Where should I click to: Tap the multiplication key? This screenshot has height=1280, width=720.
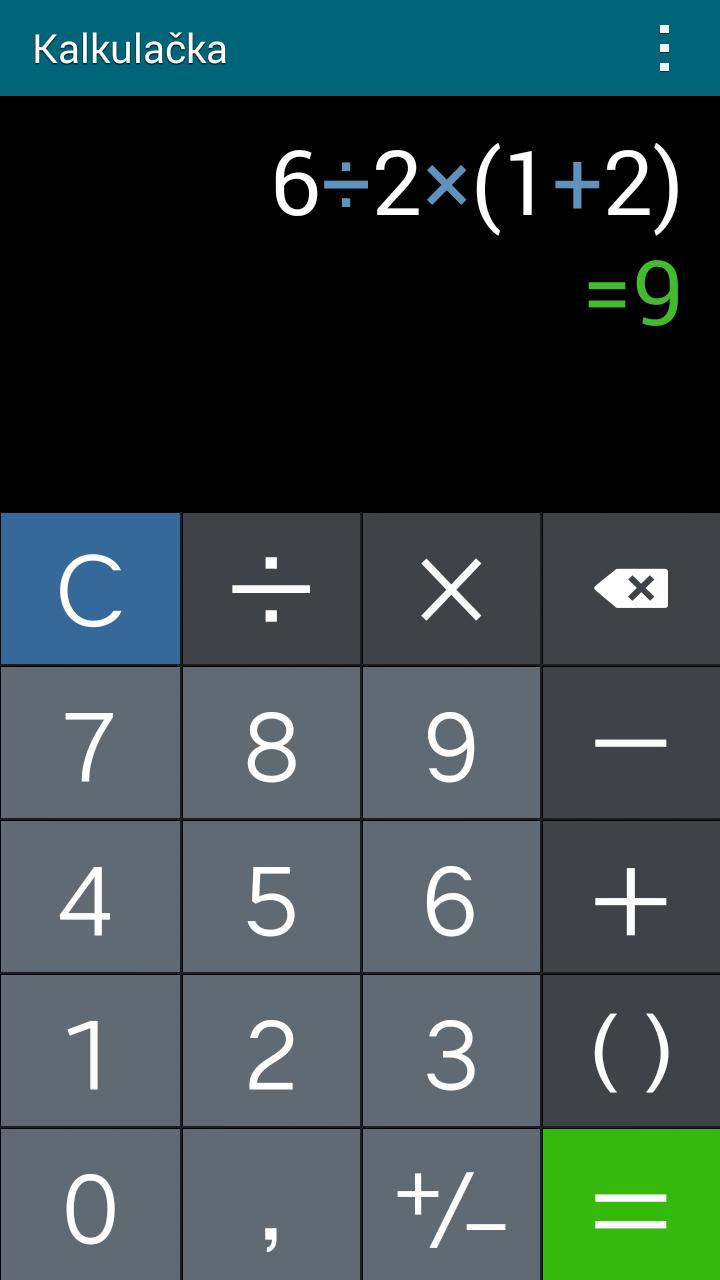pyautogui.click(x=451, y=589)
